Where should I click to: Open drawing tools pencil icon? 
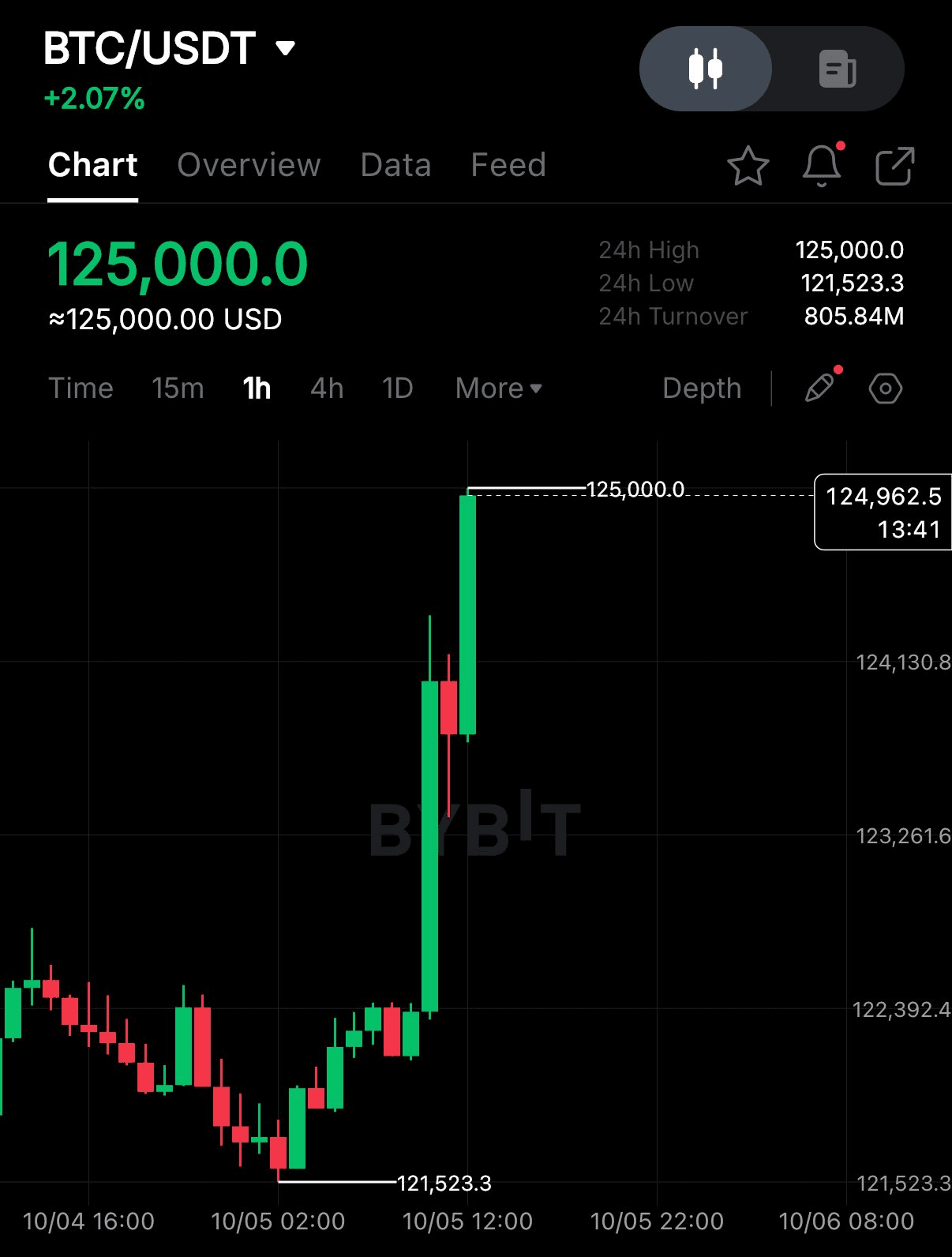click(819, 388)
